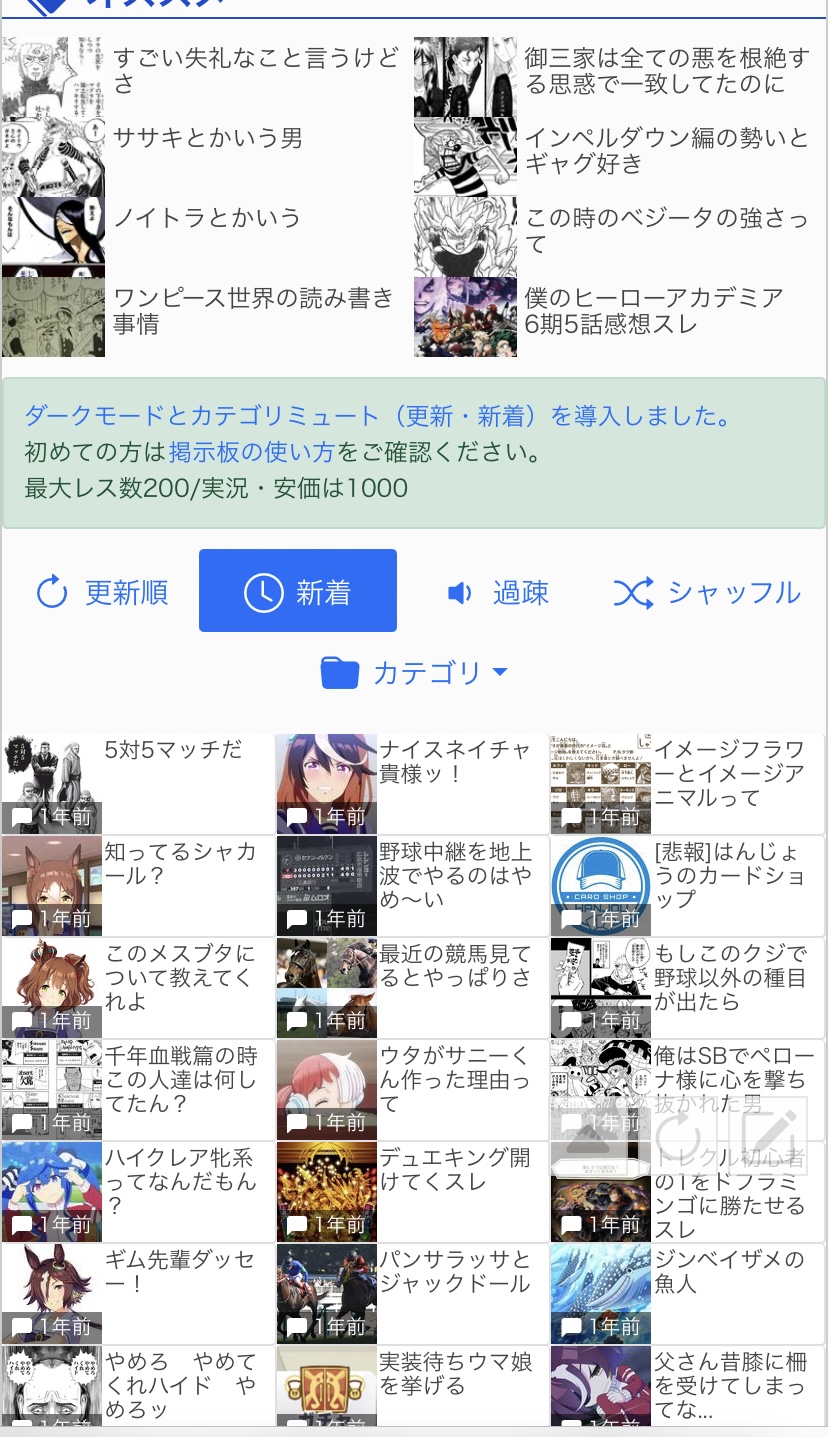Open the thread ジンベイザメの魚人

[x=727, y=1271]
